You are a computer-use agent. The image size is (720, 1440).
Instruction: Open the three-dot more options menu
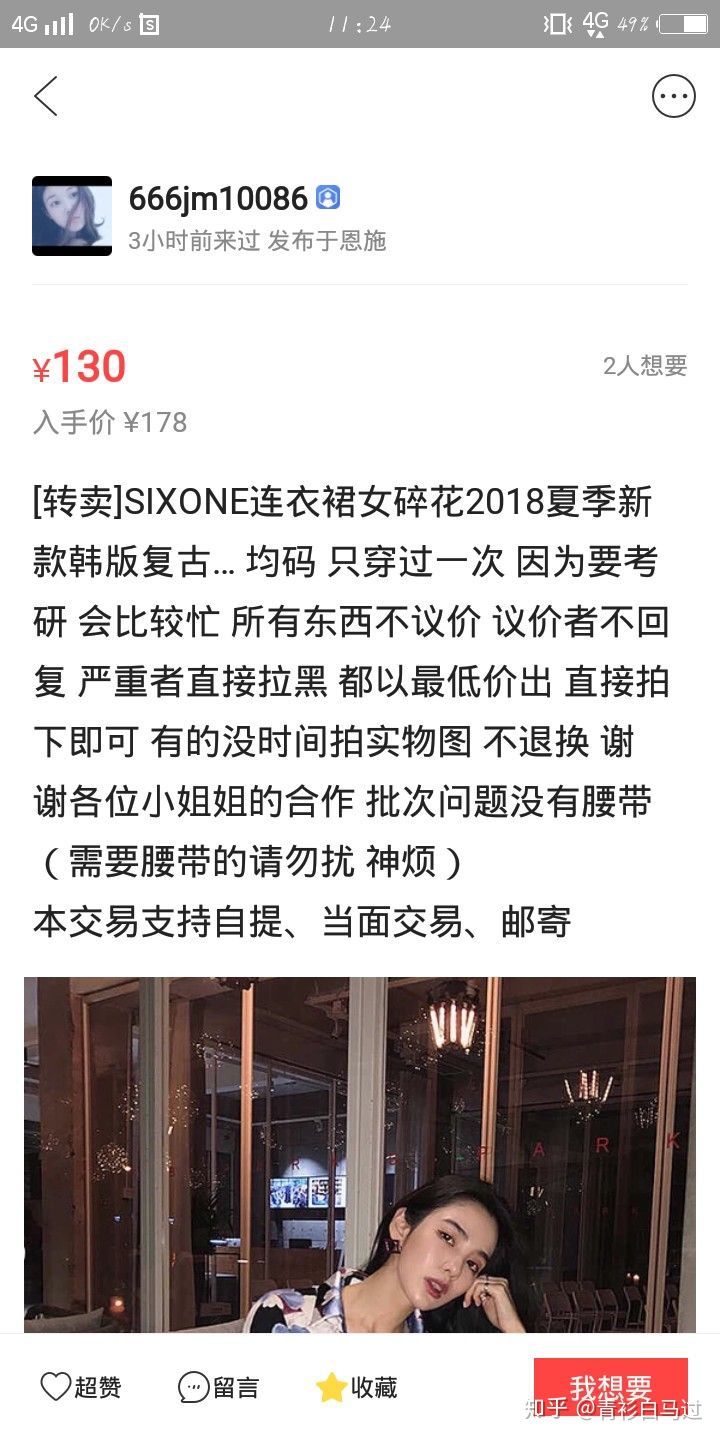tap(673, 97)
